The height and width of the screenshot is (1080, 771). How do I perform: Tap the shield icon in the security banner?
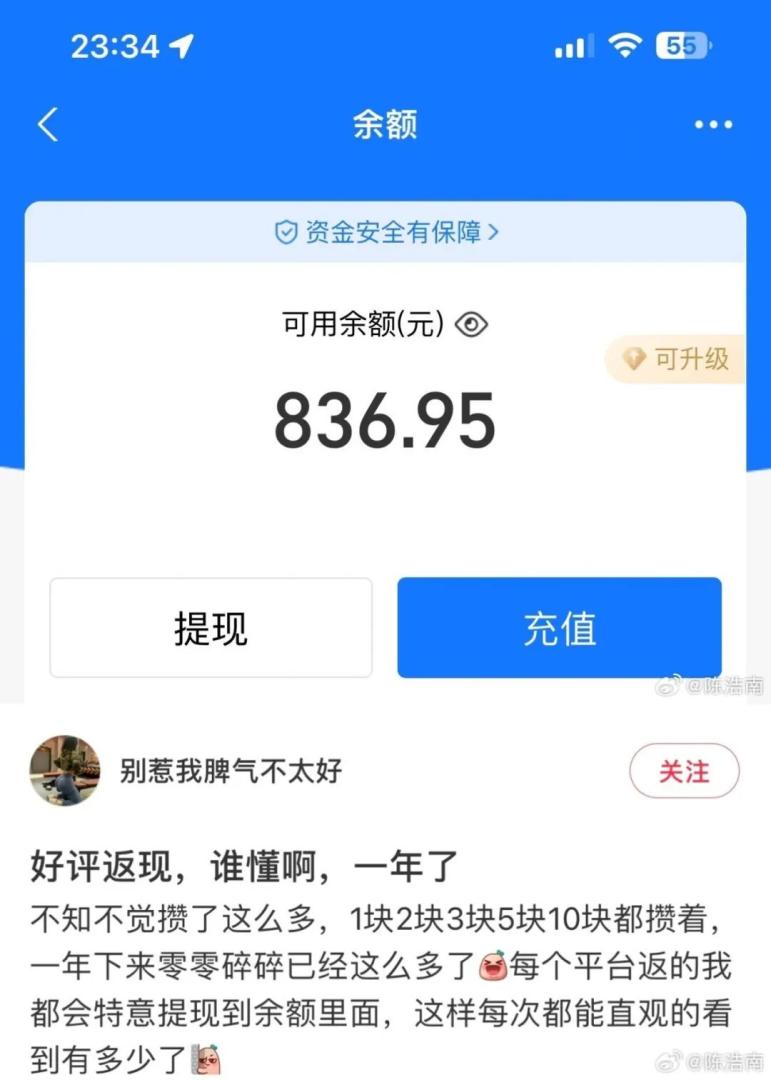[x=286, y=231]
